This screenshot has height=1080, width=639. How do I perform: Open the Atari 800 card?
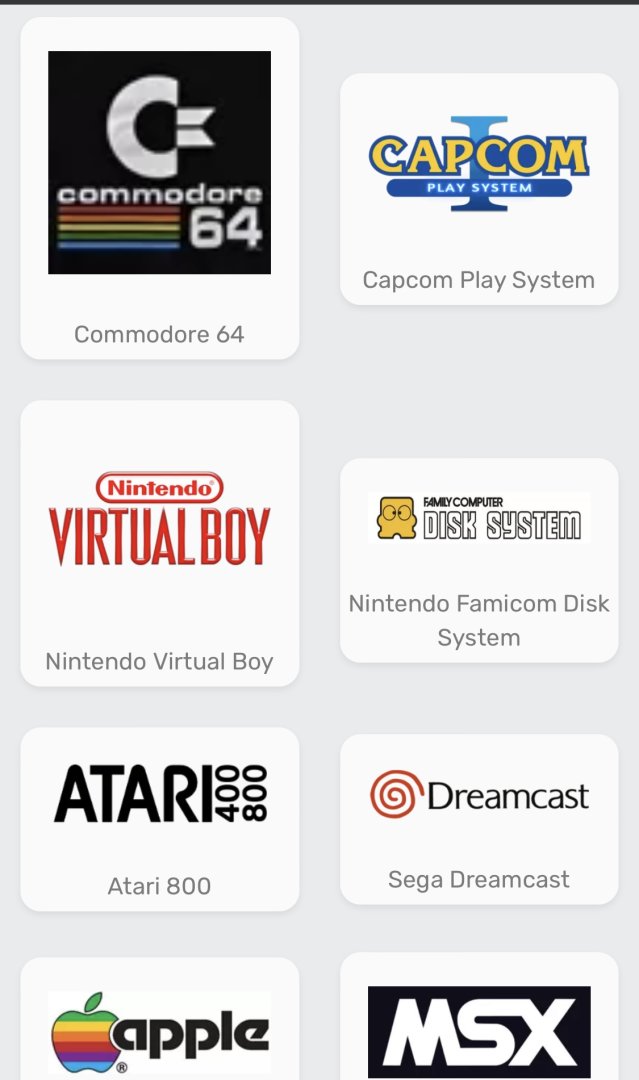click(159, 818)
